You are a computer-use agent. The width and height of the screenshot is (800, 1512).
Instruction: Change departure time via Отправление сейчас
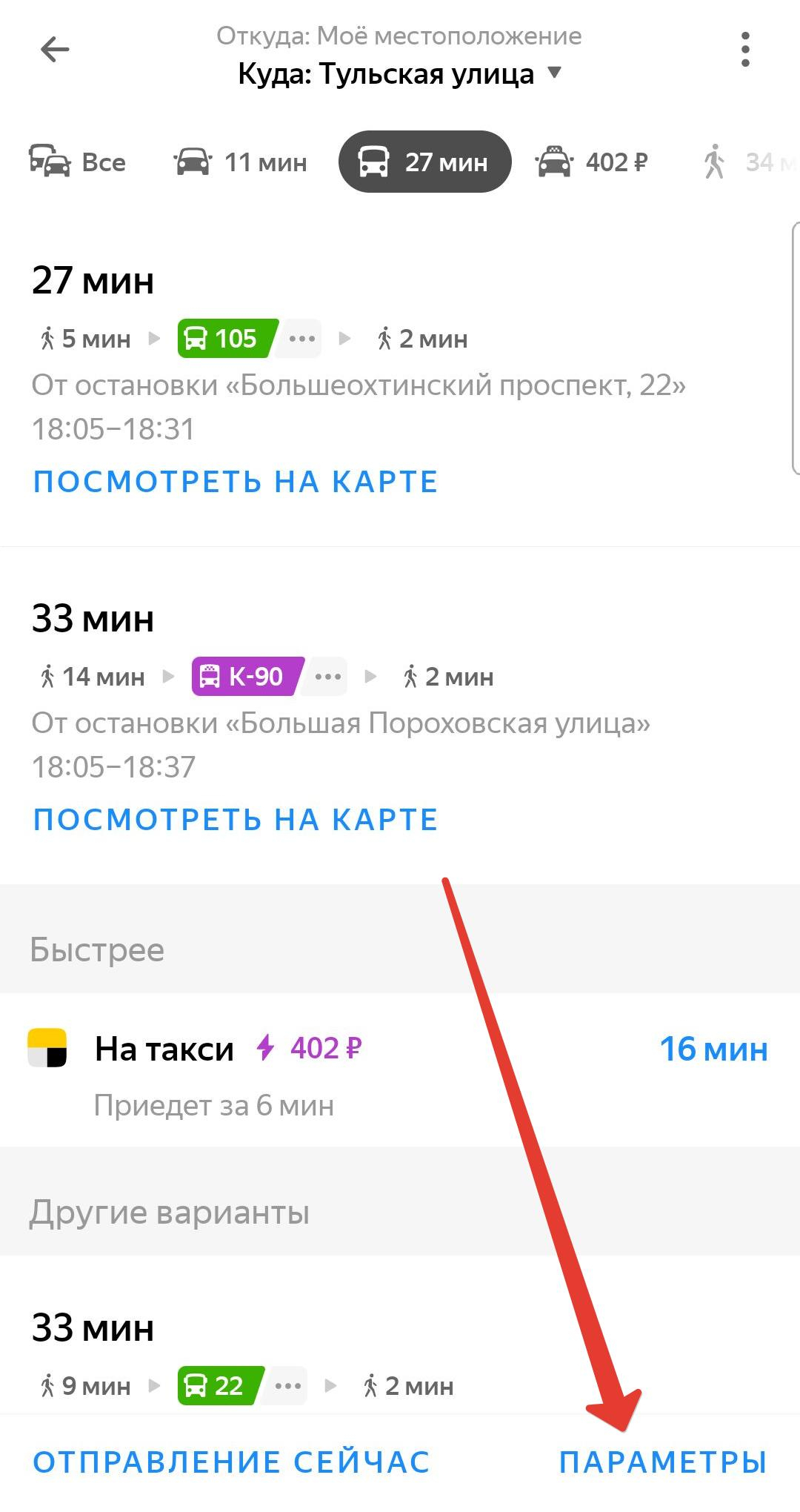(231, 1462)
